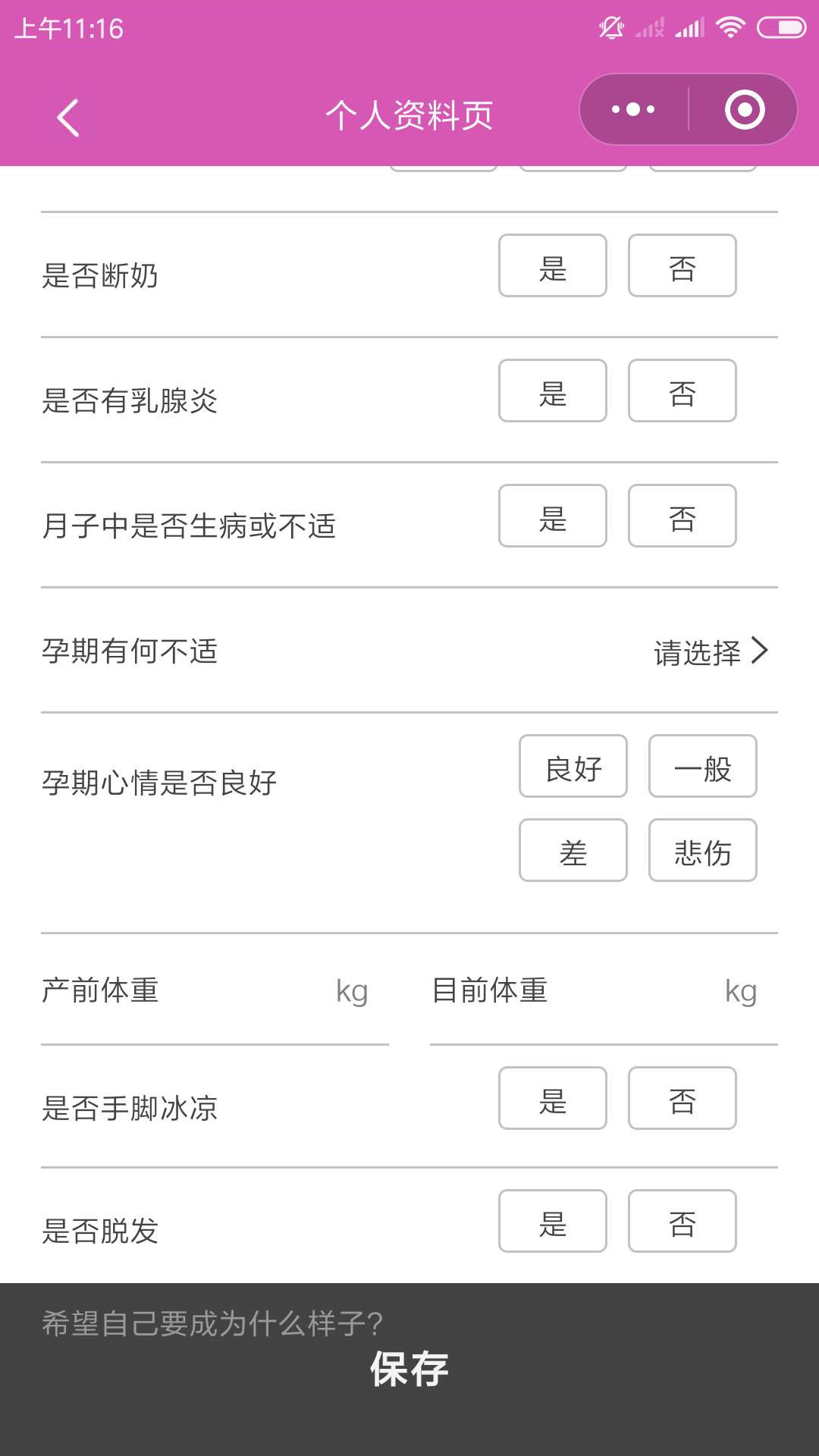Answer 否 for 是否手脚冰凉
Screen dimensions: 819x1456
(682, 1098)
